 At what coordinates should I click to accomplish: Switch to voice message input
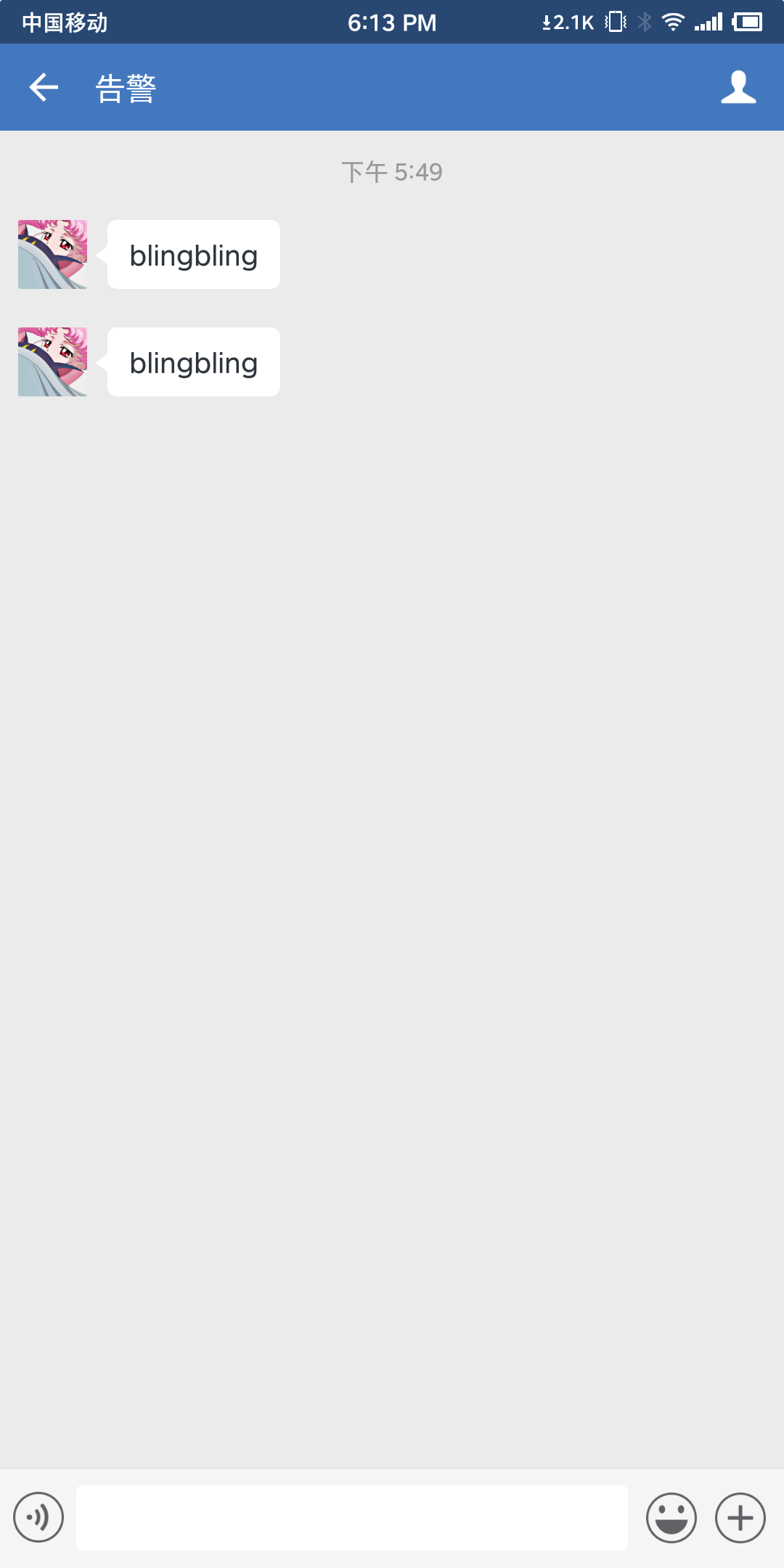(x=38, y=1517)
